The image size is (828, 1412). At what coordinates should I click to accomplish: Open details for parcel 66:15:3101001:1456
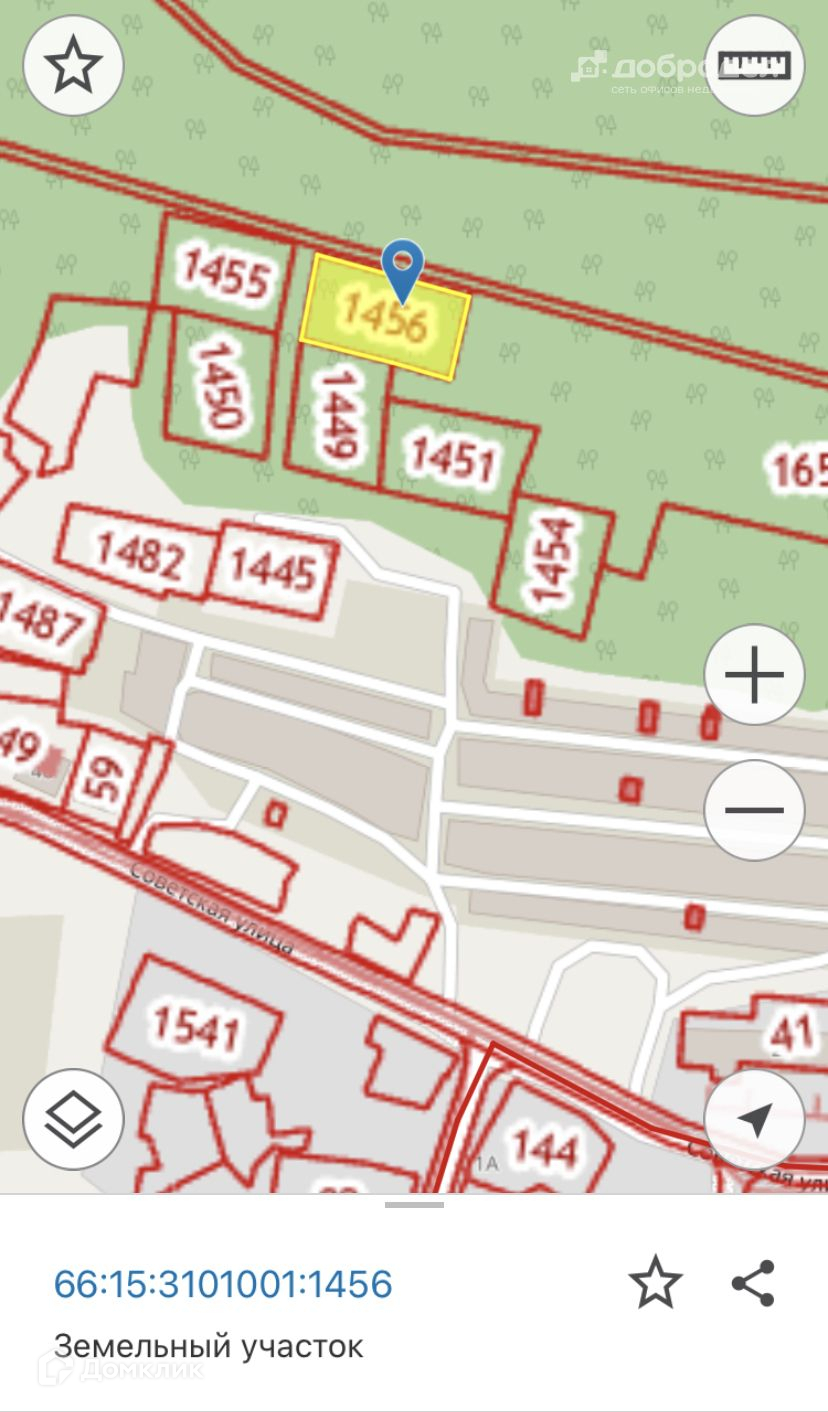223,1284
